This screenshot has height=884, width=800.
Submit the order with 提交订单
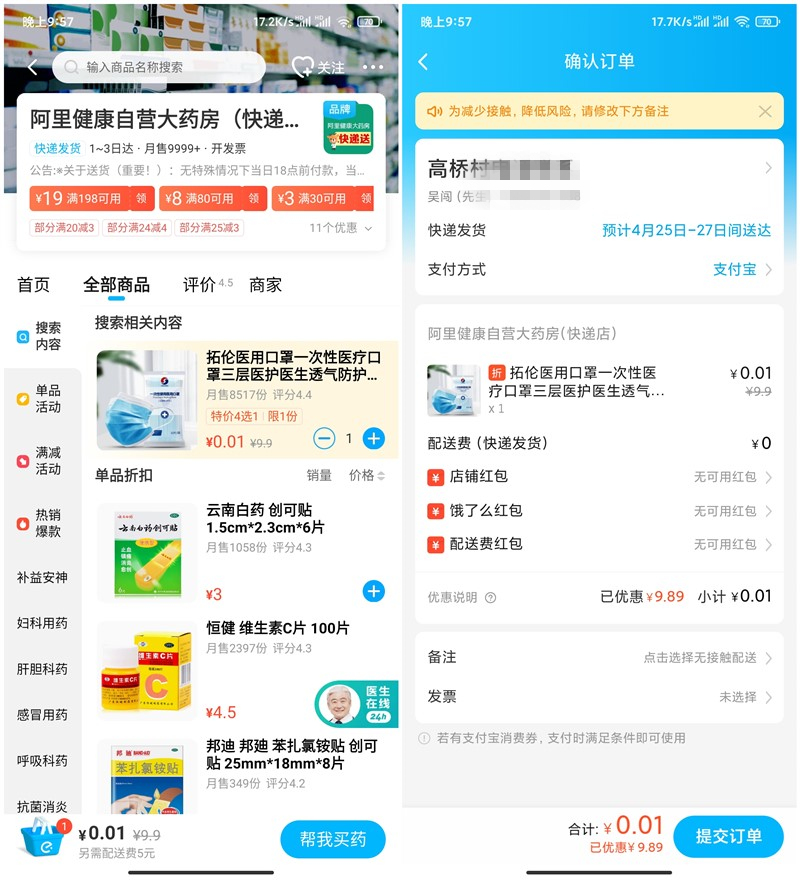[x=728, y=836]
